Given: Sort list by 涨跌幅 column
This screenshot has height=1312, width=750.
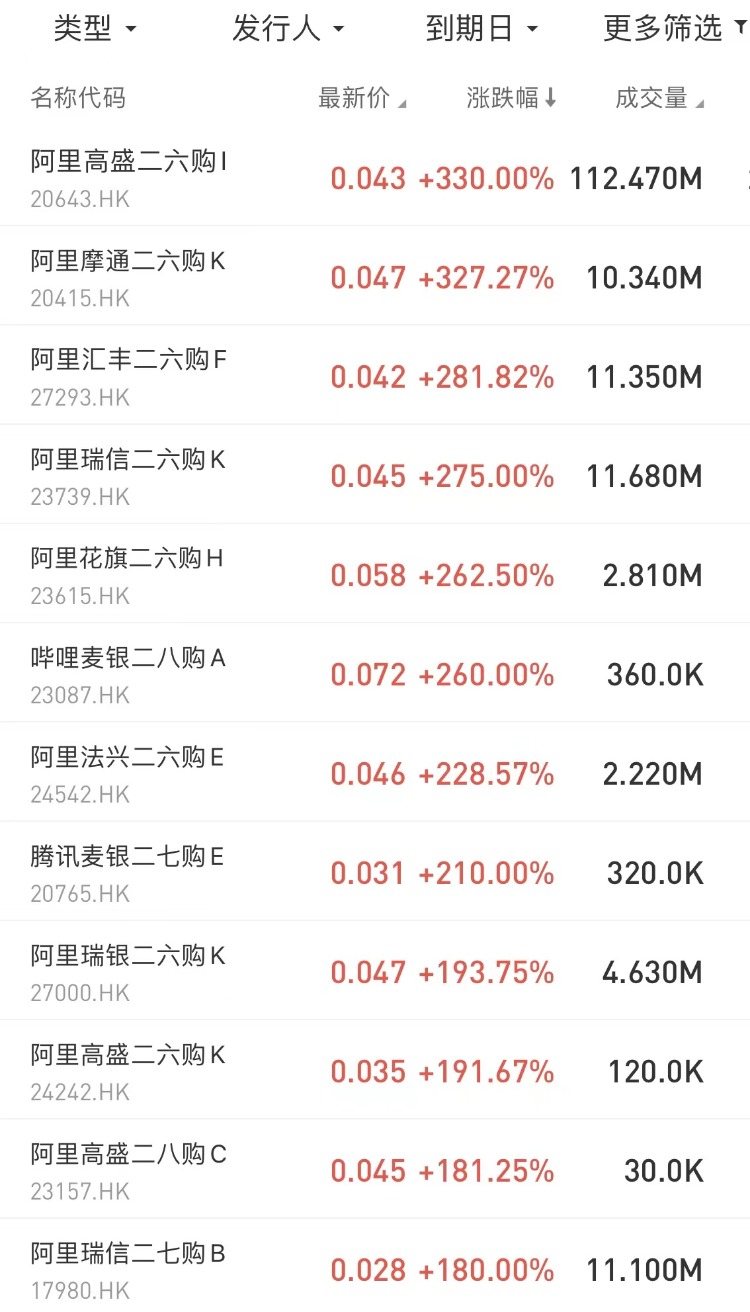Looking at the screenshot, I should point(511,98).
